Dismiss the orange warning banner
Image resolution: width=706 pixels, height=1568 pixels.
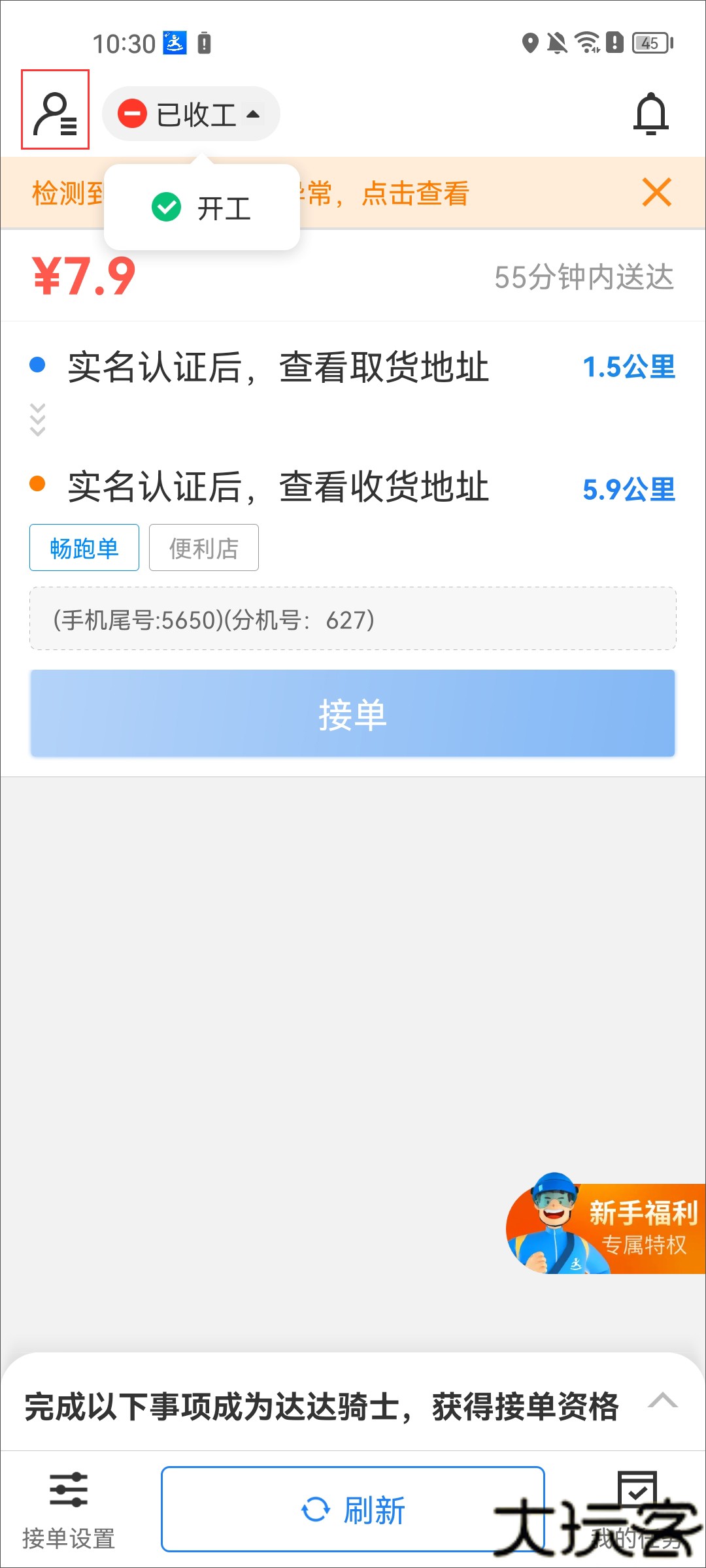pos(656,193)
